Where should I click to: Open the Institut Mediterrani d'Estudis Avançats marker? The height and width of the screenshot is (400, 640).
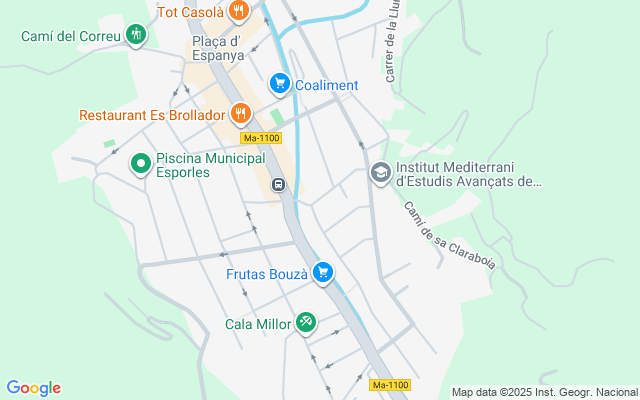click(x=381, y=173)
